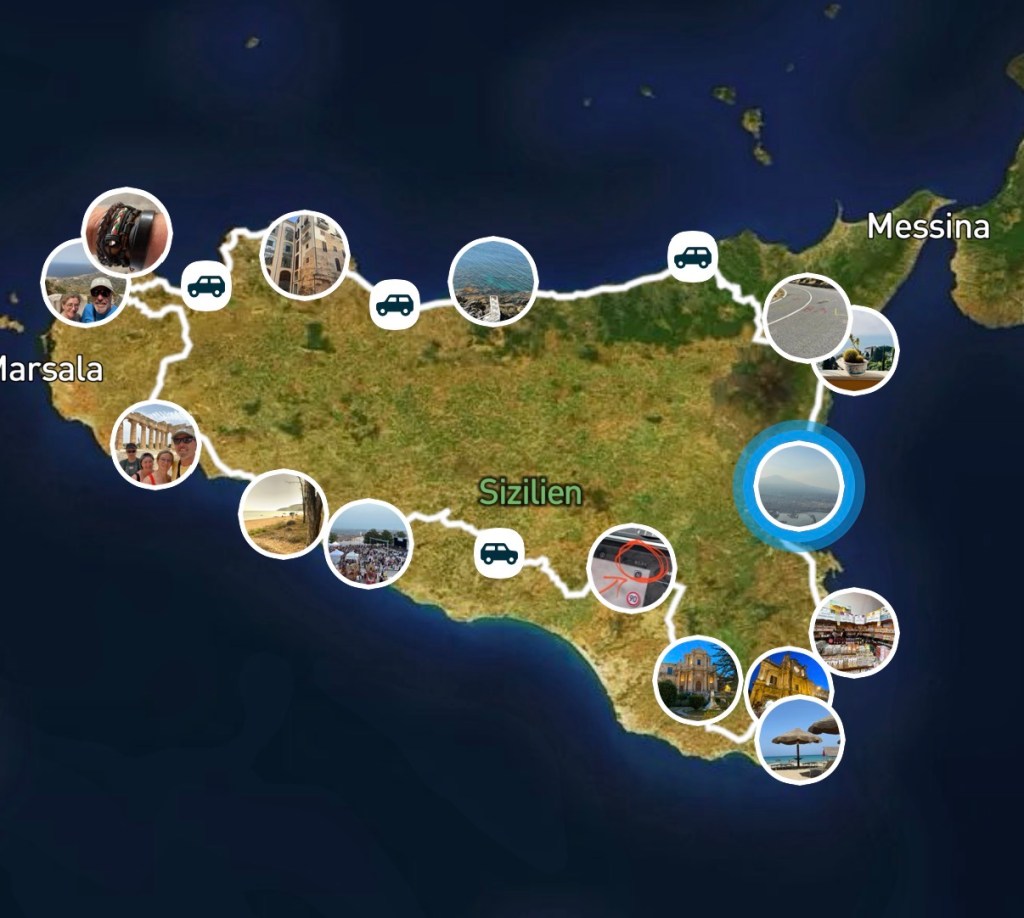The width and height of the screenshot is (1024, 918).
Task: Open the highlighted Etna view photo marker
Action: pyautogui.click(x=797, y=487)
